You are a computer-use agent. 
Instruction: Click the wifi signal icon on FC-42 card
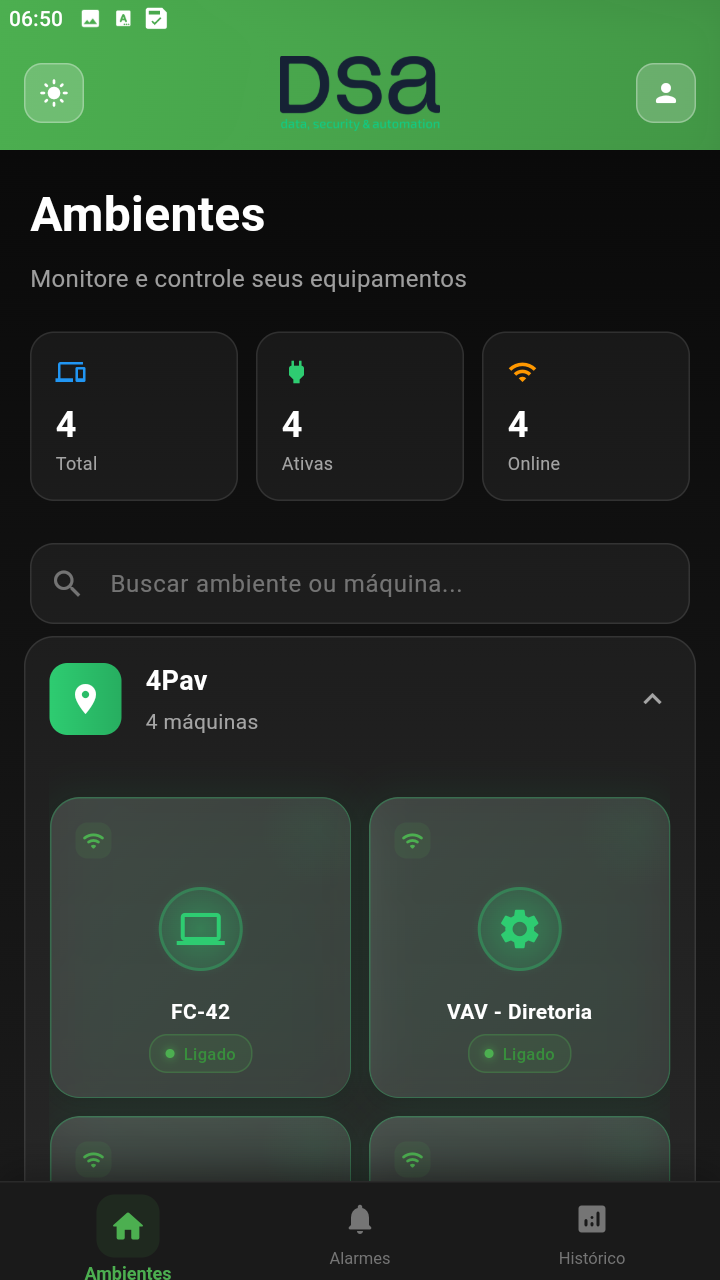[92, 841]
